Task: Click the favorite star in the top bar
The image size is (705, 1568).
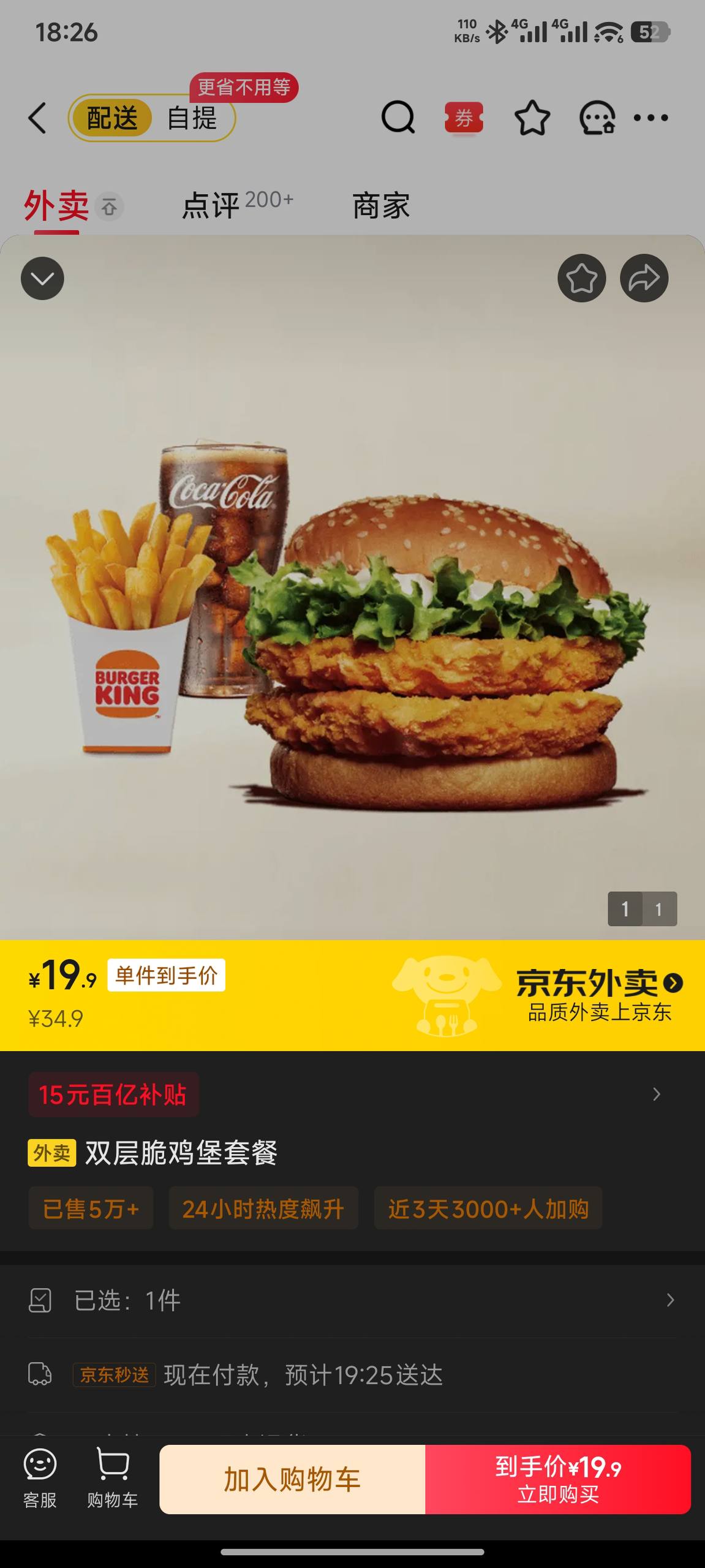Action: pos(530,118)
